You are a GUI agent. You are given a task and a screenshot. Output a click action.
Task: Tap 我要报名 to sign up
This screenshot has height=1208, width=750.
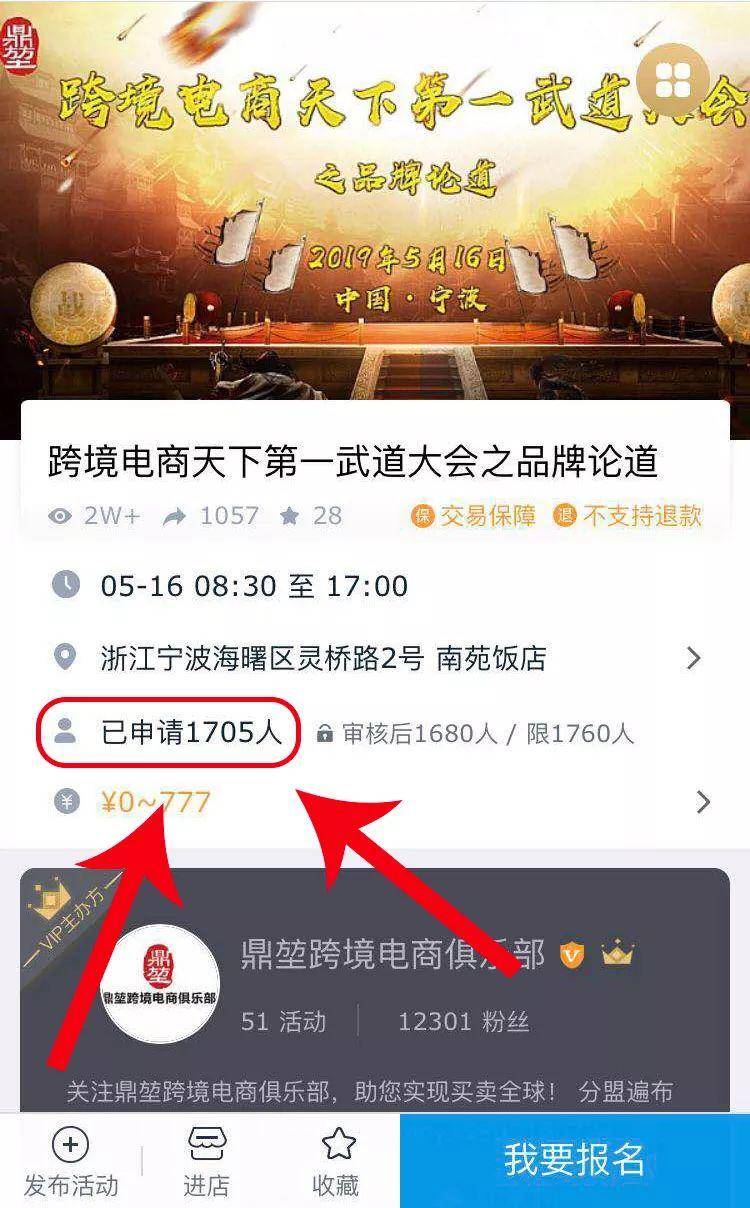(x=574, y=1160)
